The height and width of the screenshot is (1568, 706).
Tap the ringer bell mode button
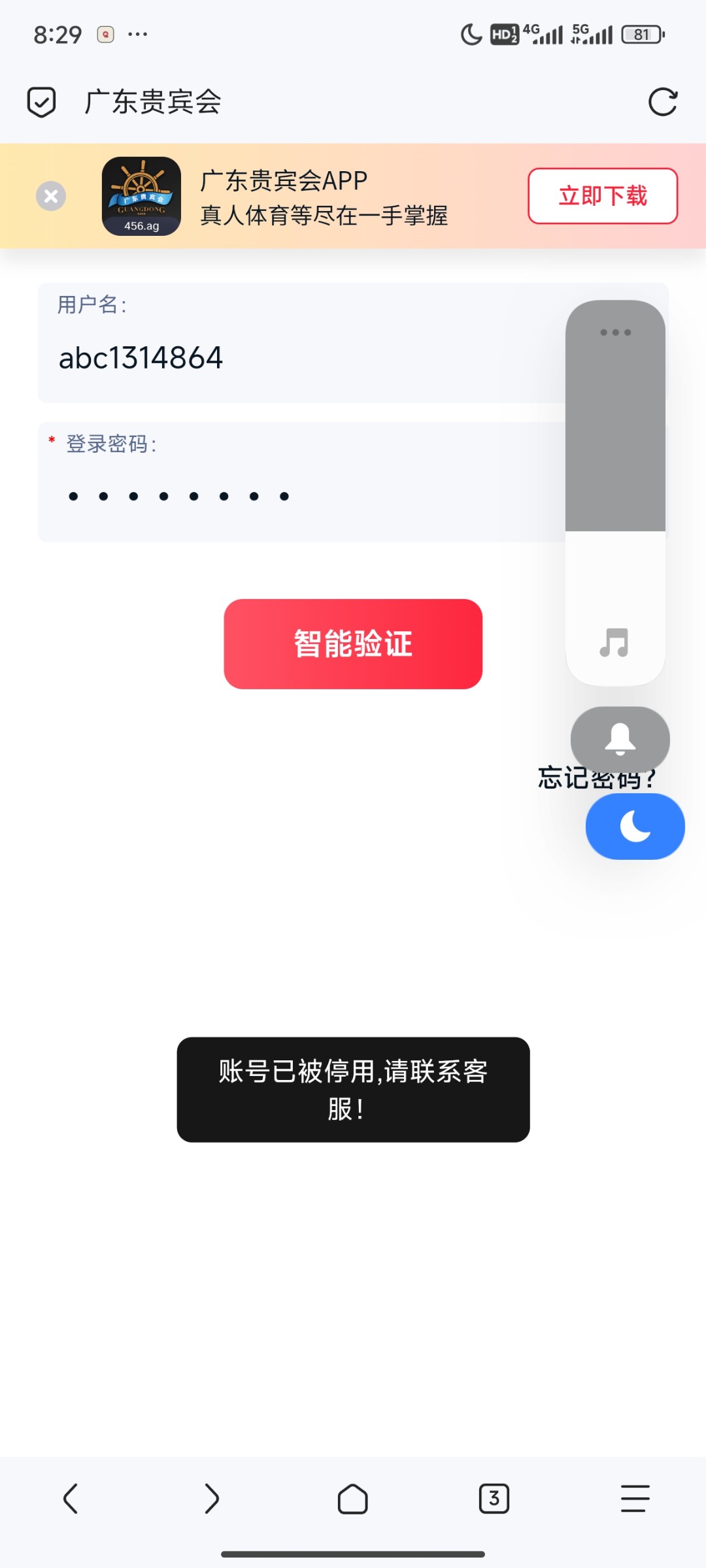620,739
